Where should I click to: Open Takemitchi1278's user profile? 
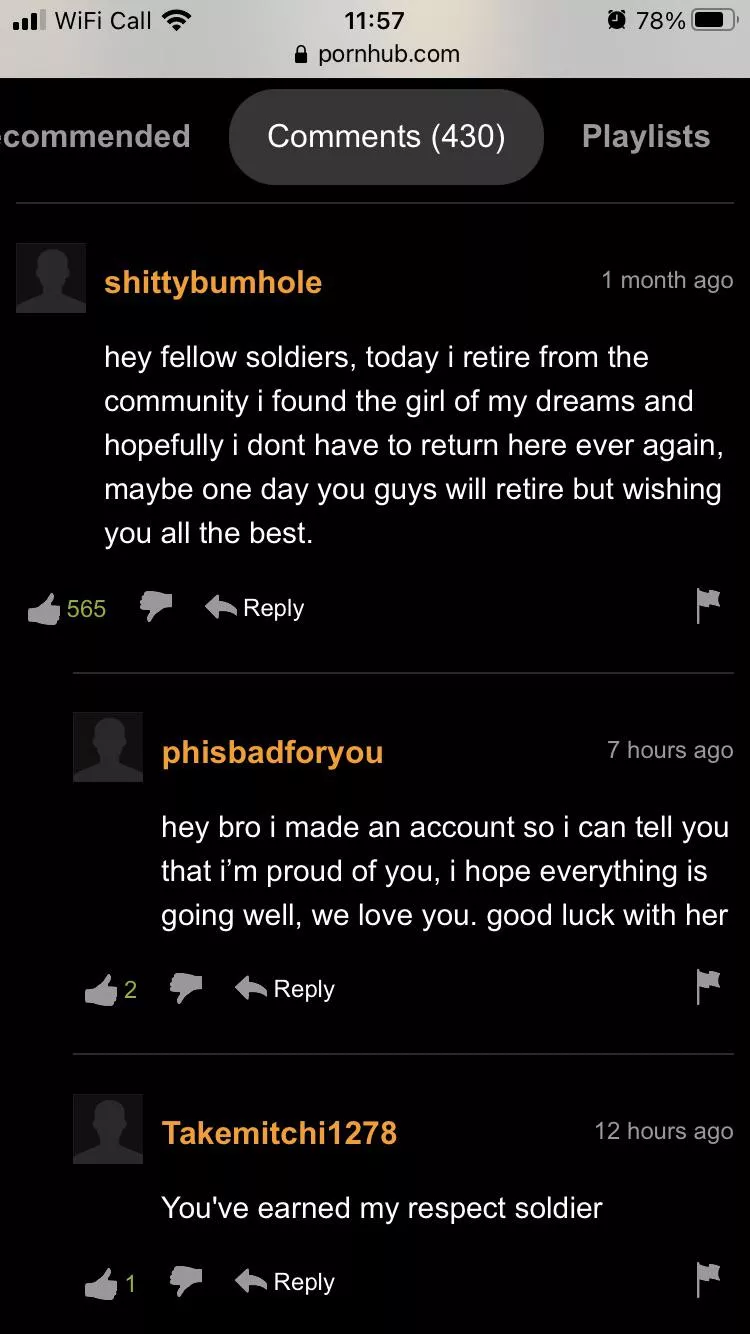[279, 1133]
